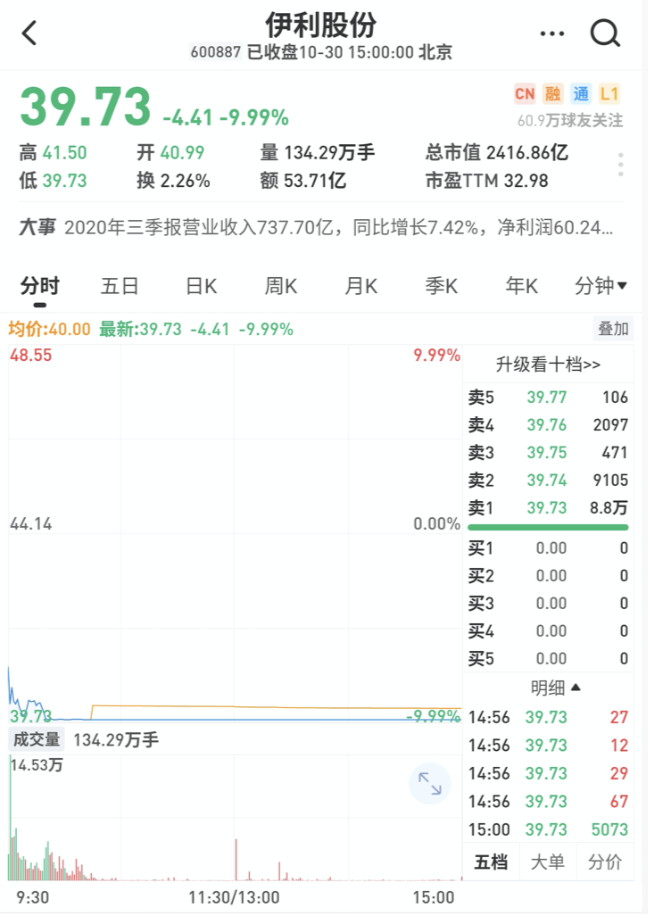This screenshot has height=914, width=648.
Task: Show the 年K chart
Action: point(521,286)
